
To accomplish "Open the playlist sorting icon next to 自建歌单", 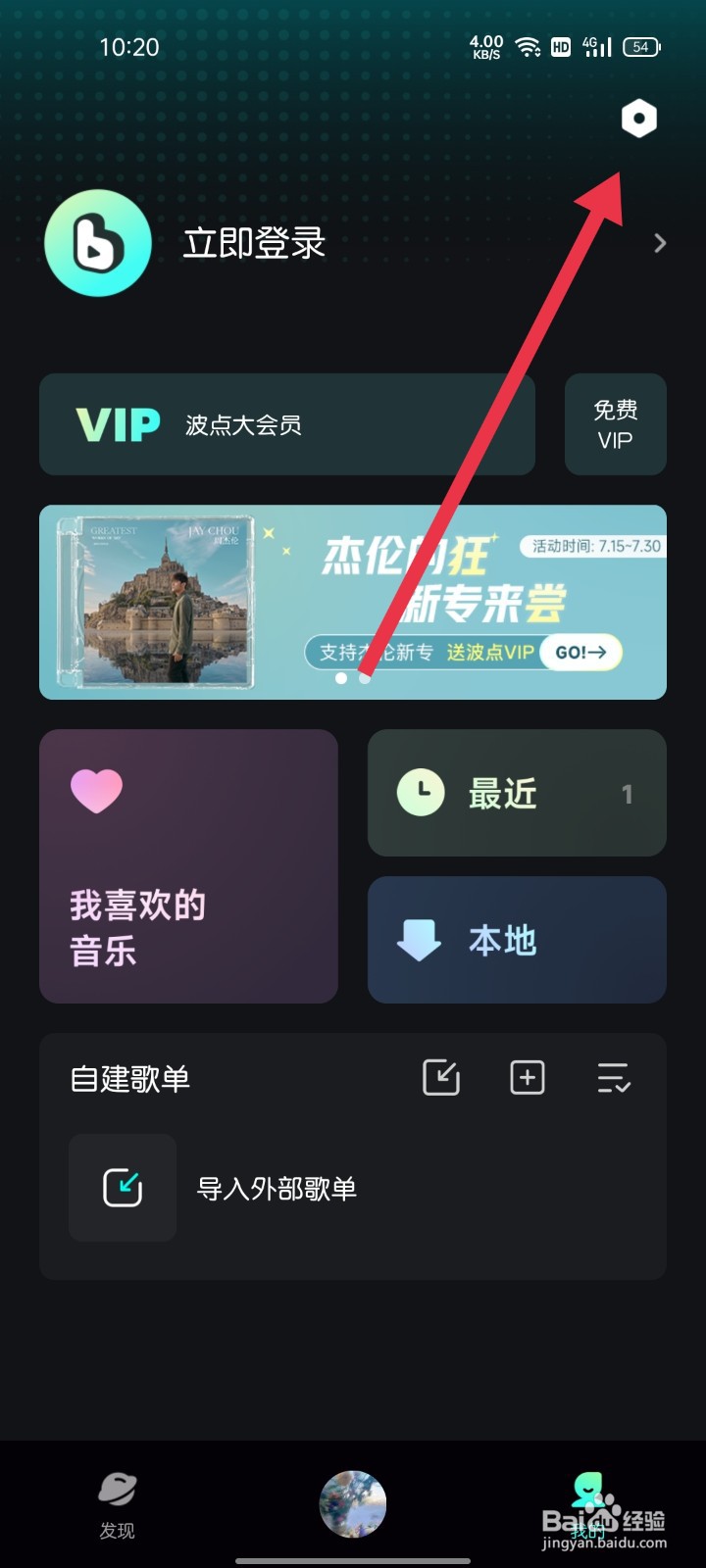I will point(614,1076).
